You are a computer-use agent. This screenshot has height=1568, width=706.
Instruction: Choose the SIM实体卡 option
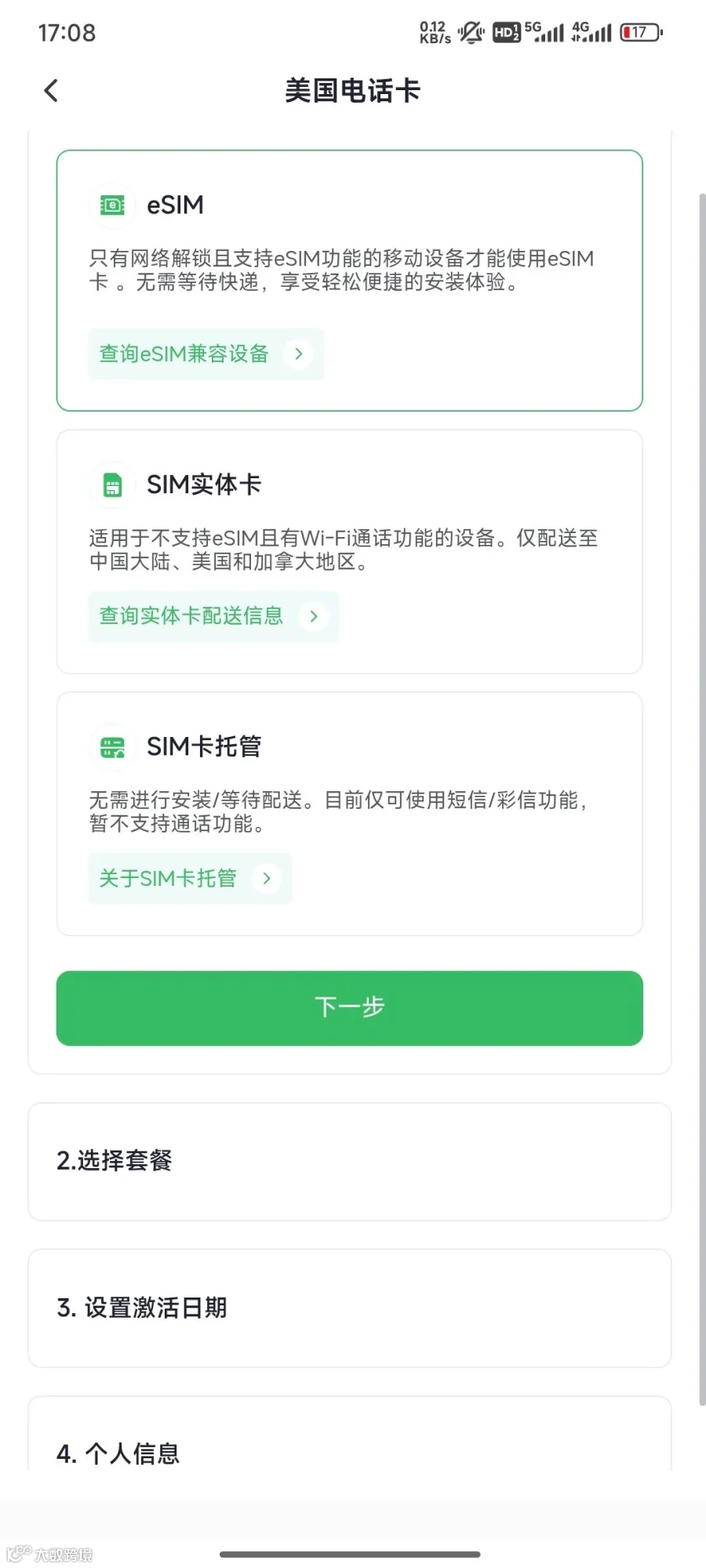tap(350, 552)
